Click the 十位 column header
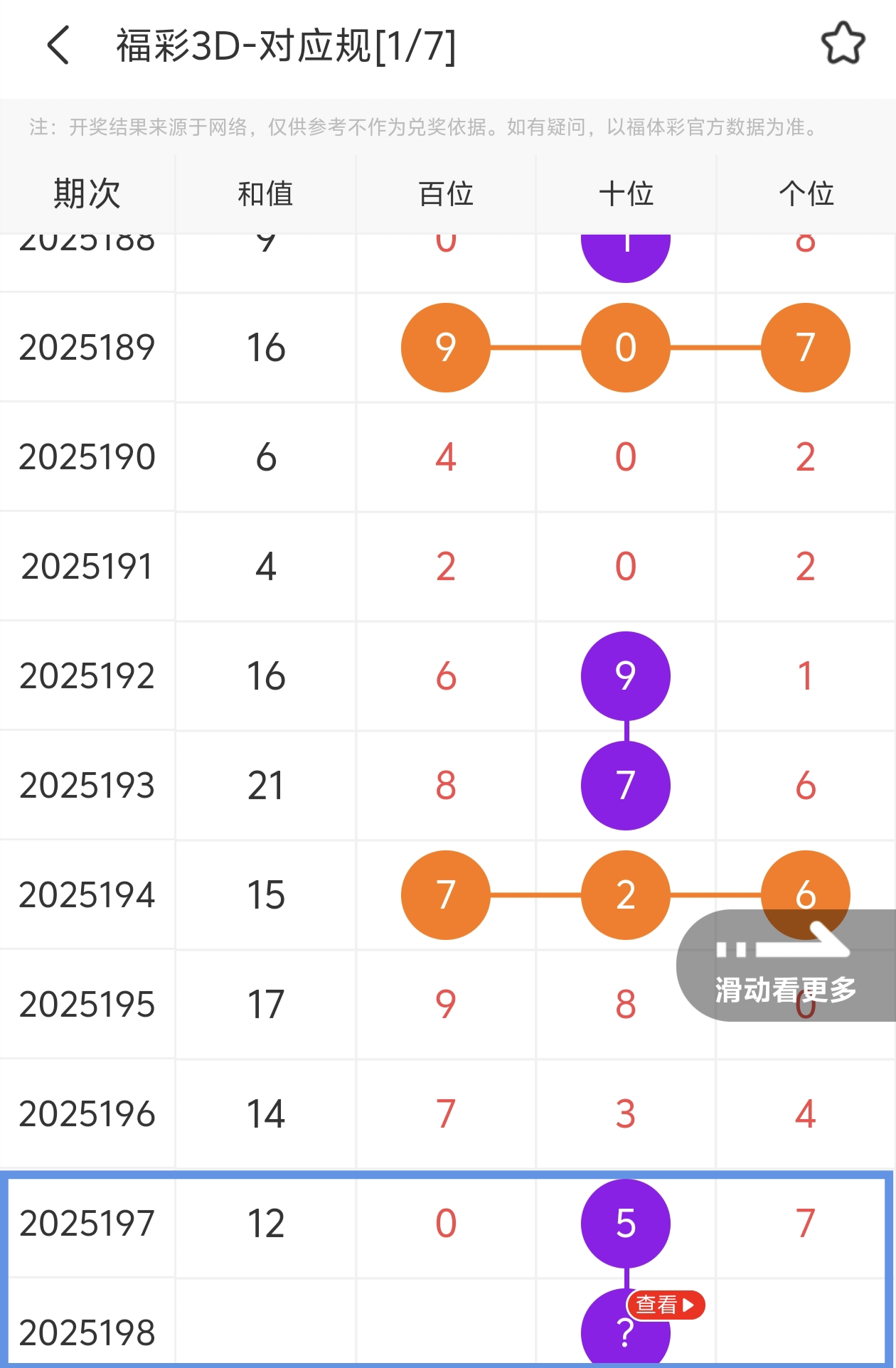The width and height of the screenshot is (896, 1368). pos(624,193)
